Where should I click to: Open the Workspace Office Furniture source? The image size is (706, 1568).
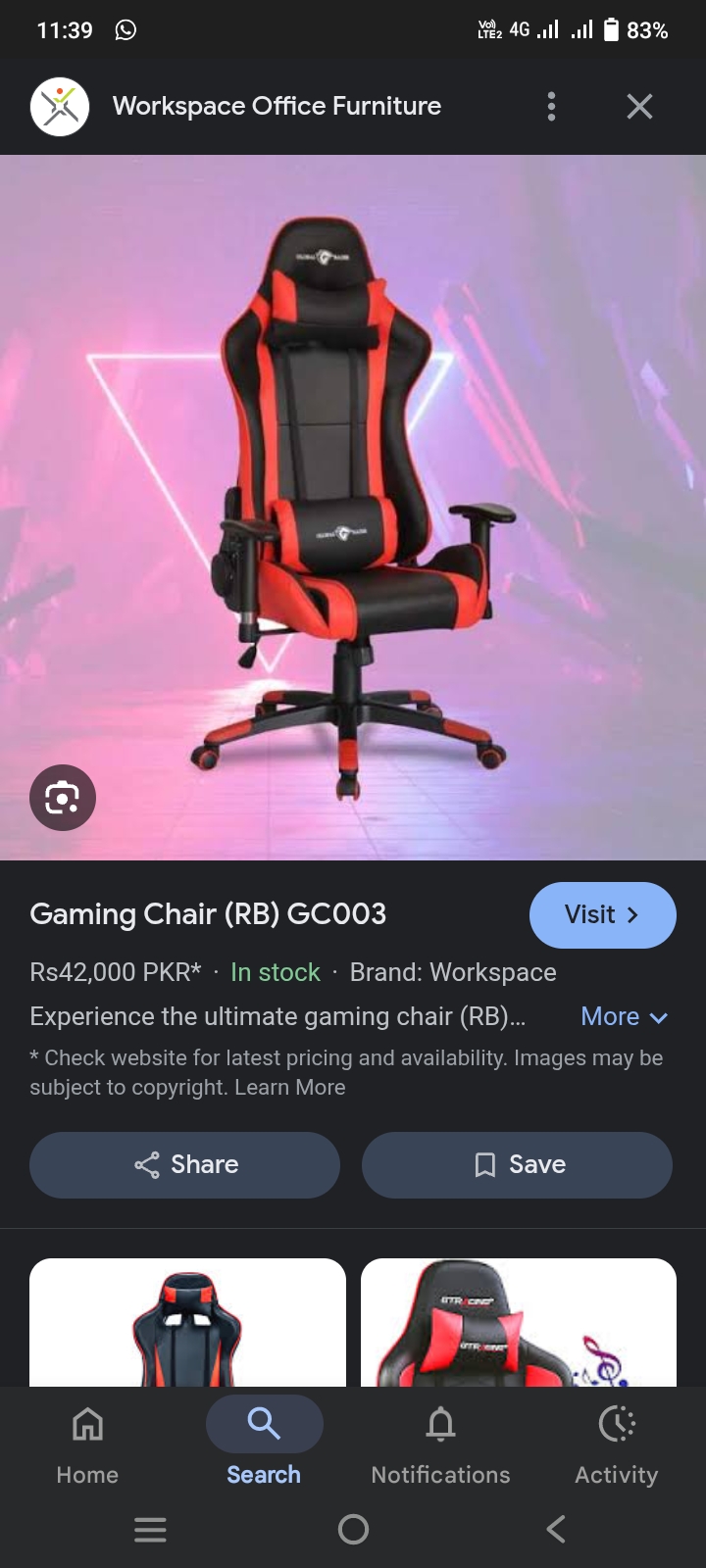pos(277,106)
